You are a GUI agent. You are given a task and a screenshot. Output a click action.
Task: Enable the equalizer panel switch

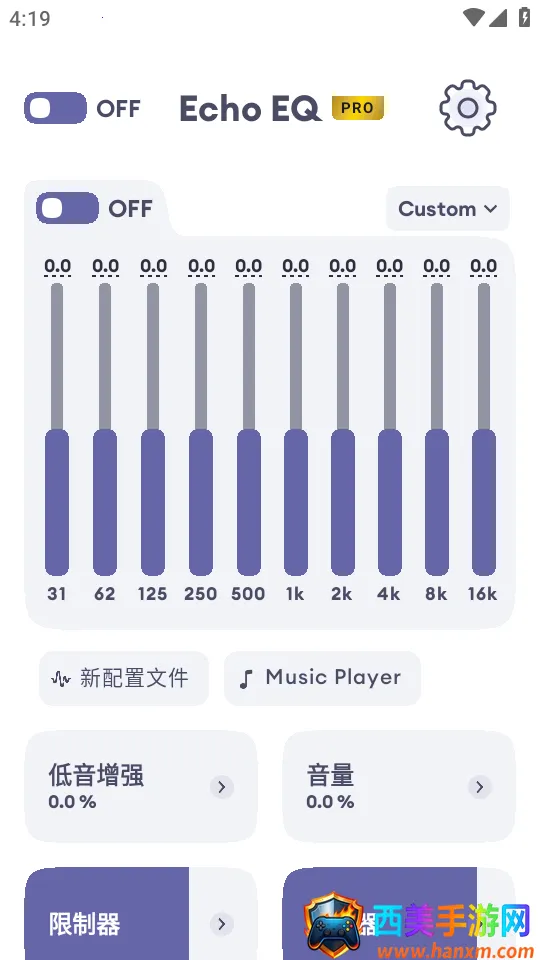click(x=67, y=208)
